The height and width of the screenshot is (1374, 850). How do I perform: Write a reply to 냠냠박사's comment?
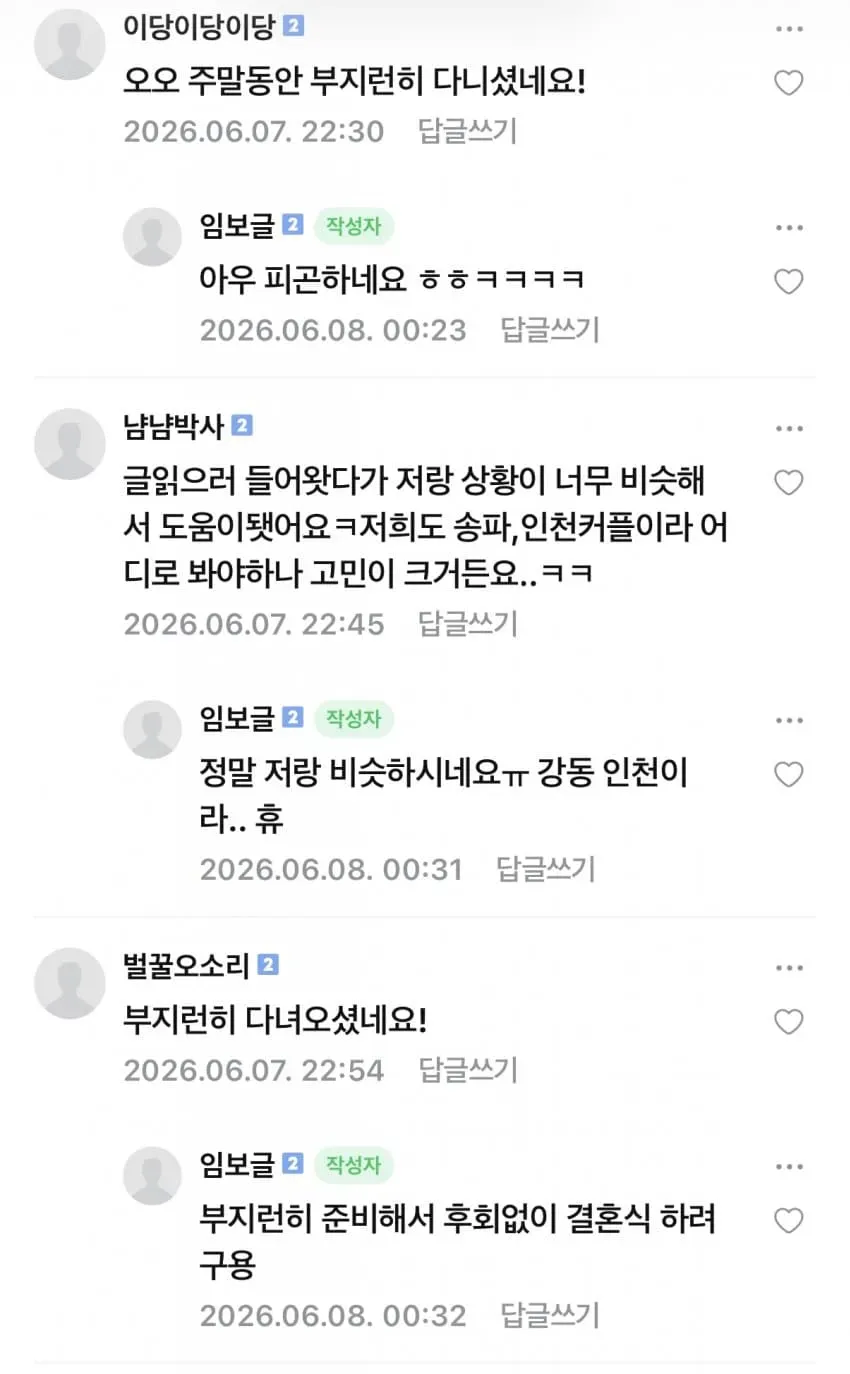[467, 625]
